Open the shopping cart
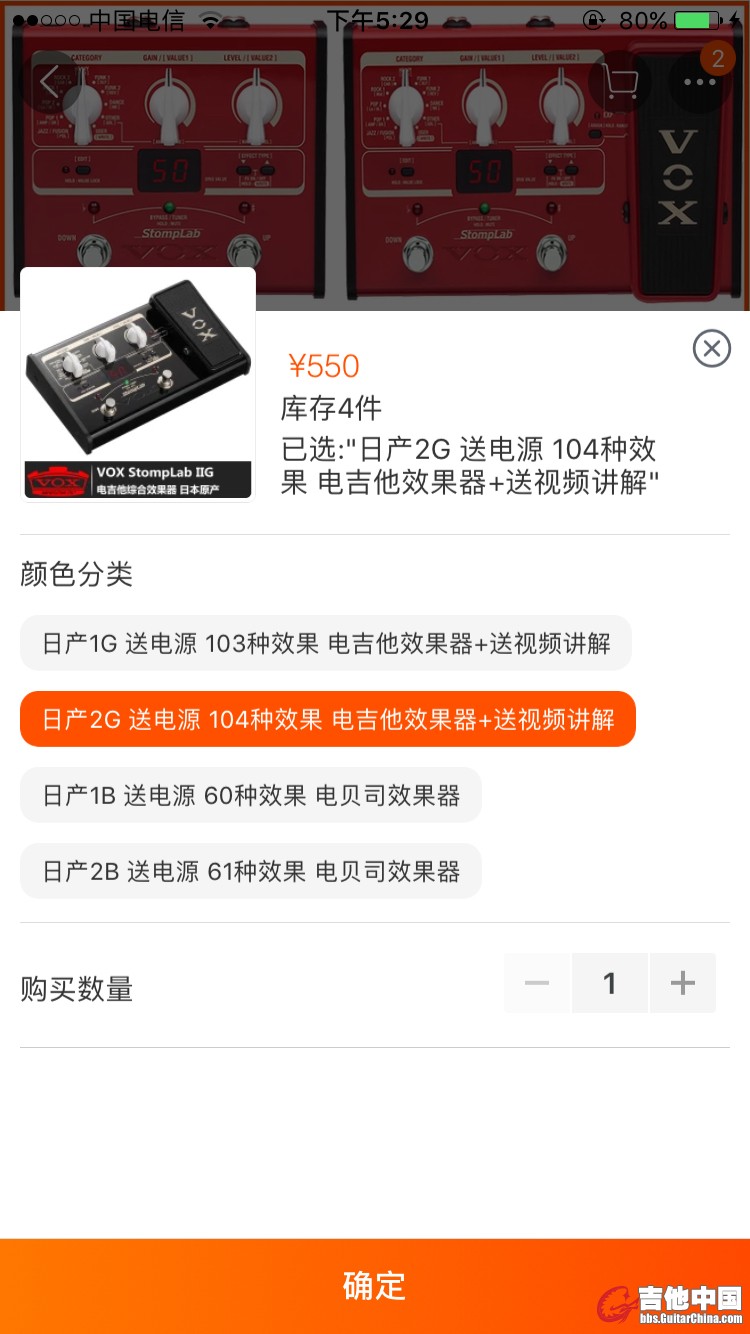Viewport: 750px width, 1334px height. pos(621,82)
